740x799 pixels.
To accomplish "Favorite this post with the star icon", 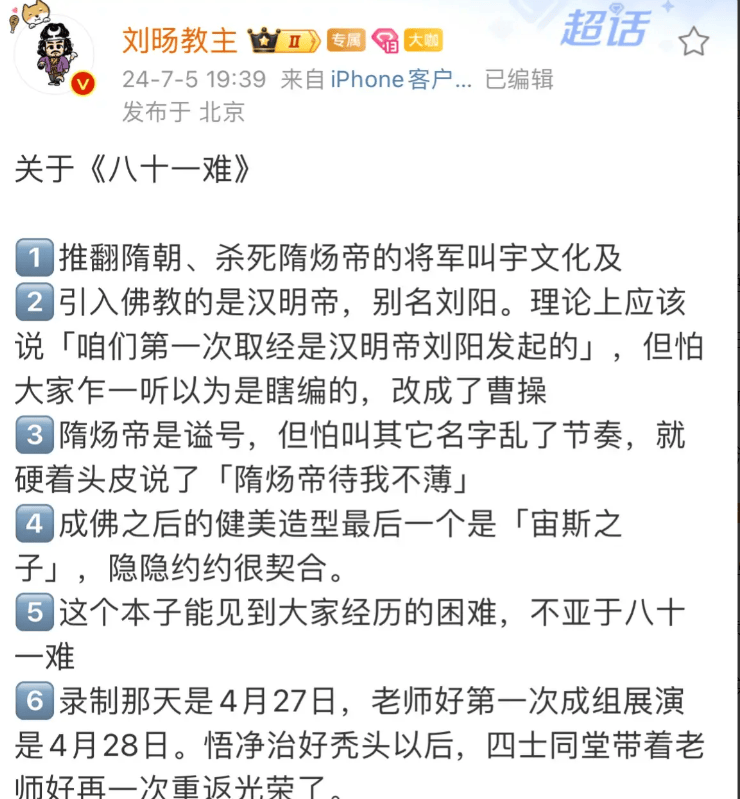I will [693, 42].
